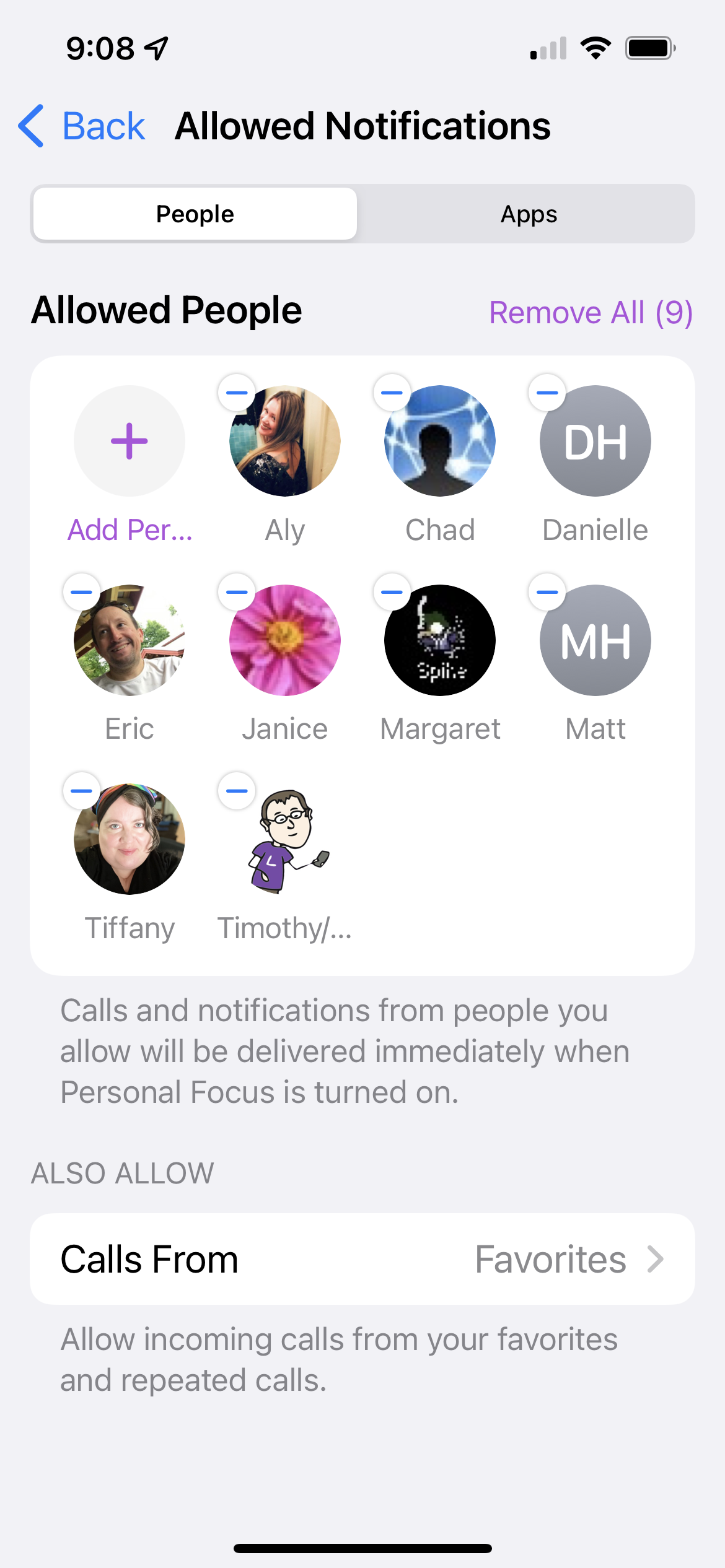Remove Margaret from allowed people
This screenshot has height=1568, width=725.
(392, 592)
